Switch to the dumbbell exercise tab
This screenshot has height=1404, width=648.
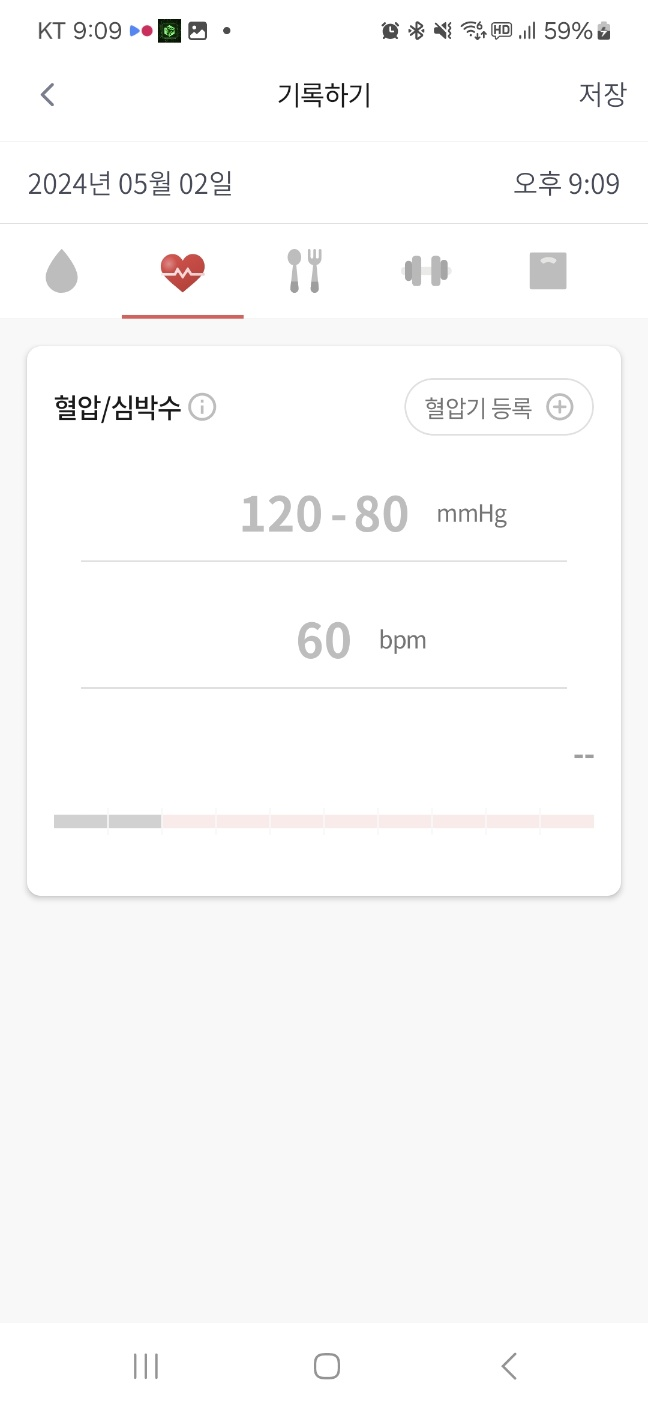pos(426,271)
